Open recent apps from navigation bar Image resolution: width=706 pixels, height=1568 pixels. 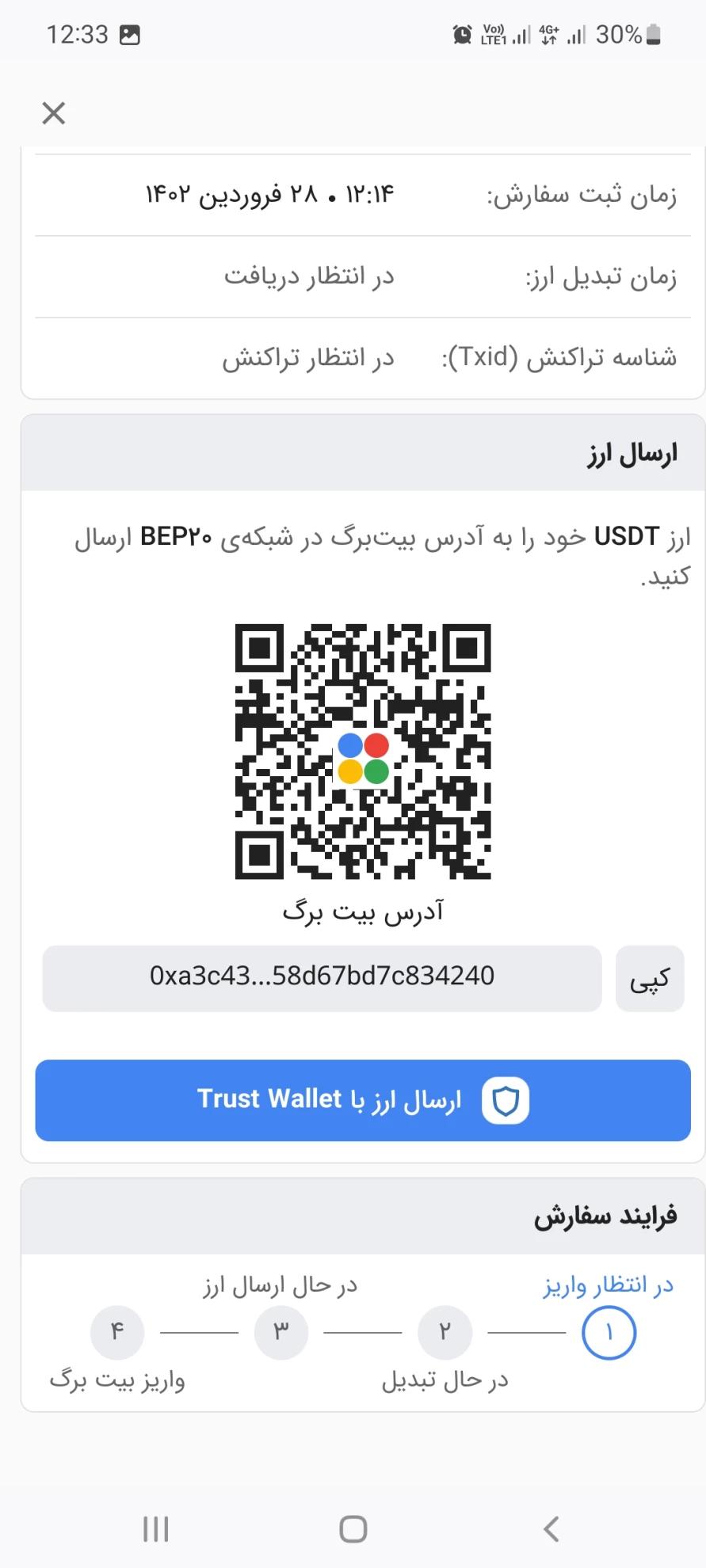(155, 1528)
